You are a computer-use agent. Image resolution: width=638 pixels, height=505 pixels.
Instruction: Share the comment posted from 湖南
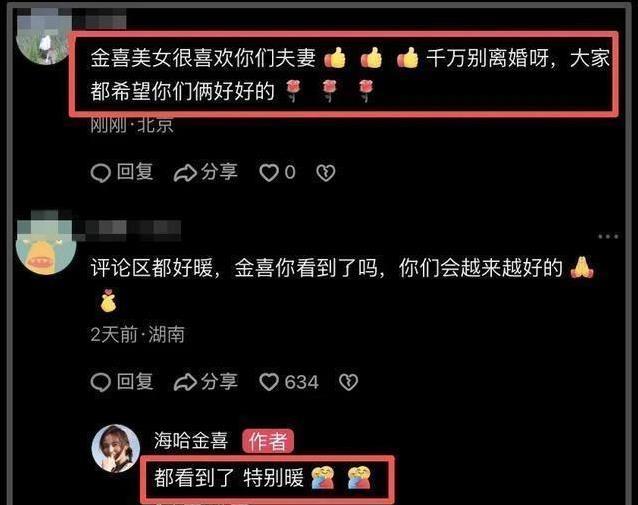206,381
